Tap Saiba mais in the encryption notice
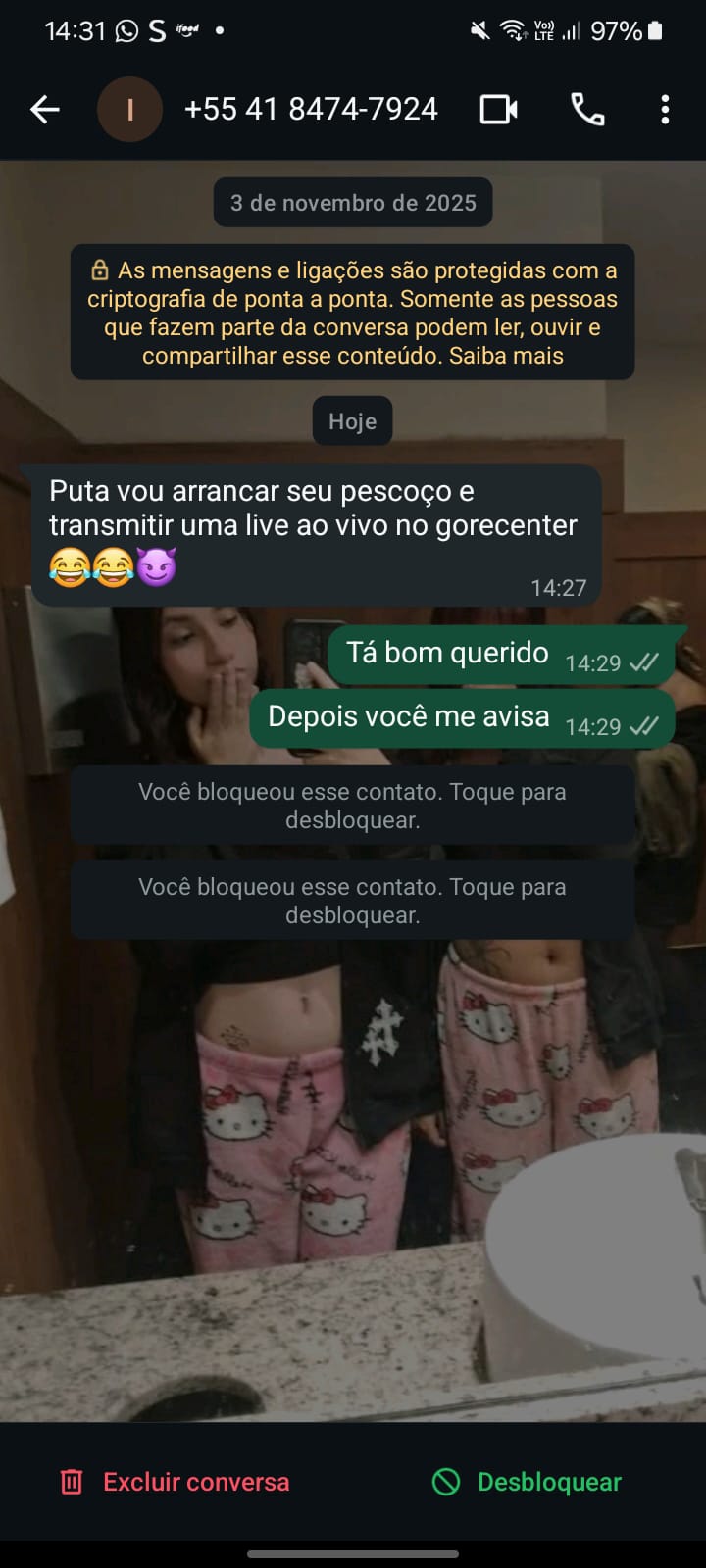 pos(506,356)
